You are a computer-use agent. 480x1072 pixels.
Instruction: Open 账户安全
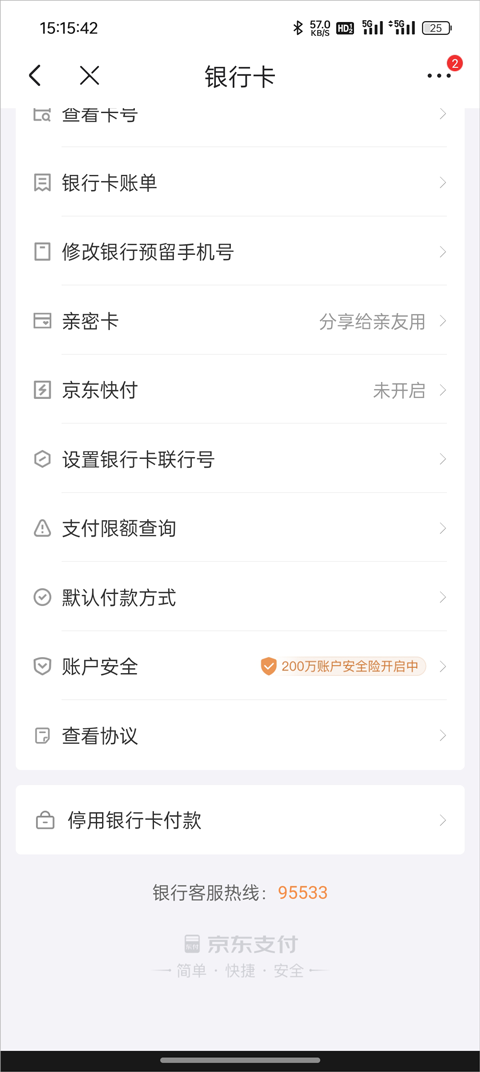(240, 667)
